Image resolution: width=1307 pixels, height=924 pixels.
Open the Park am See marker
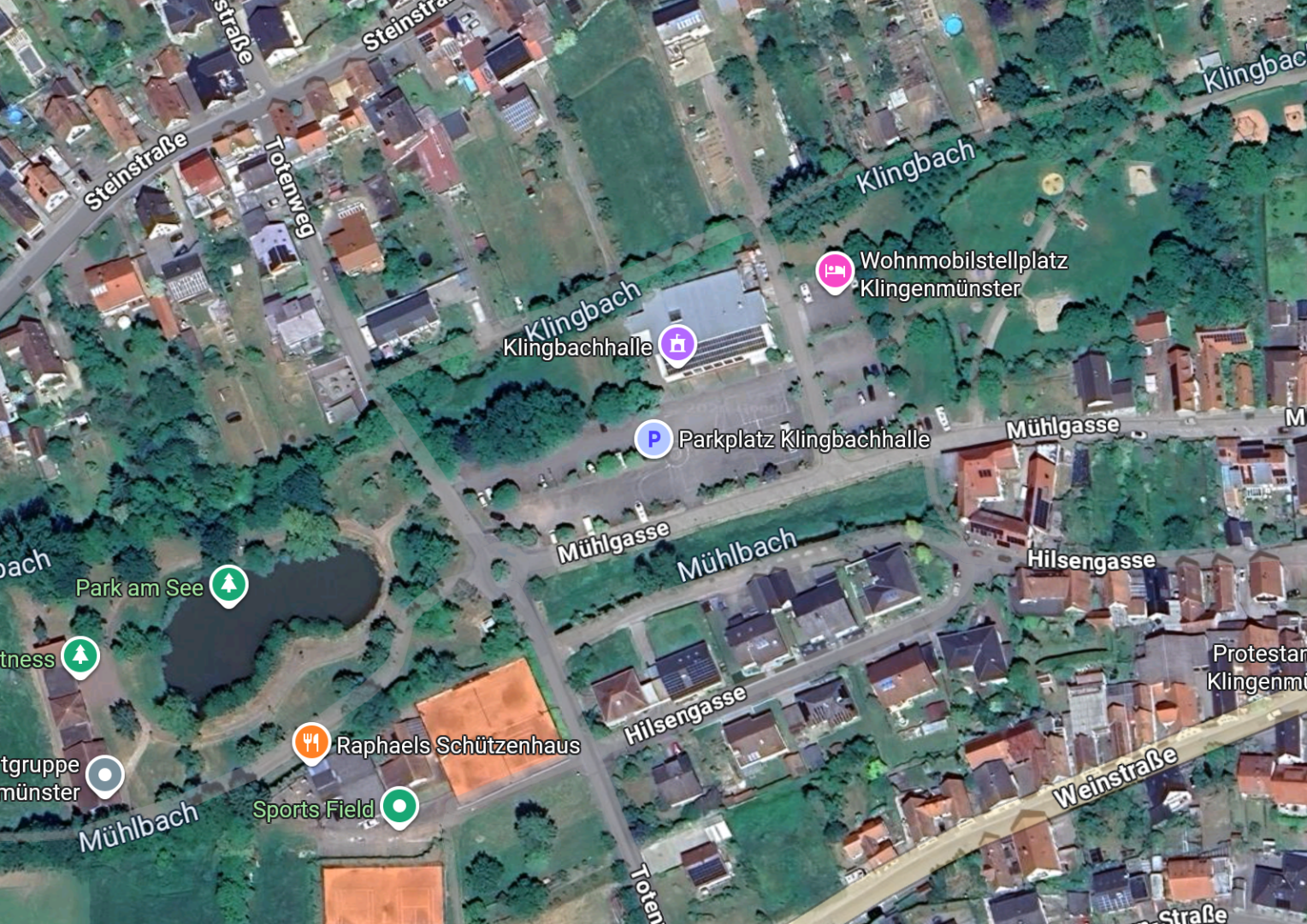228,584
